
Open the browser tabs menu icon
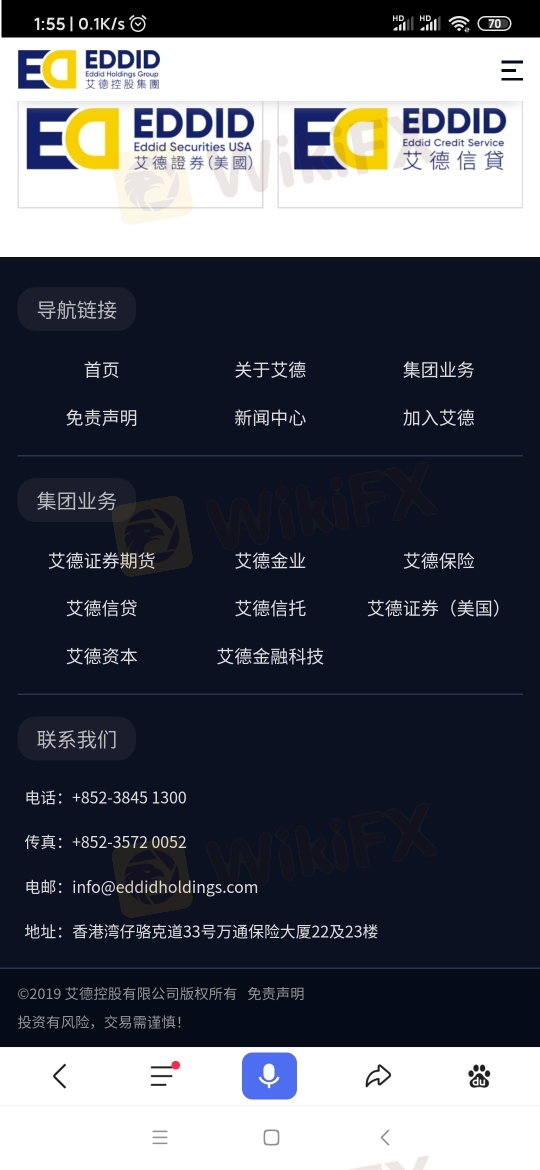pos(164,1074)
